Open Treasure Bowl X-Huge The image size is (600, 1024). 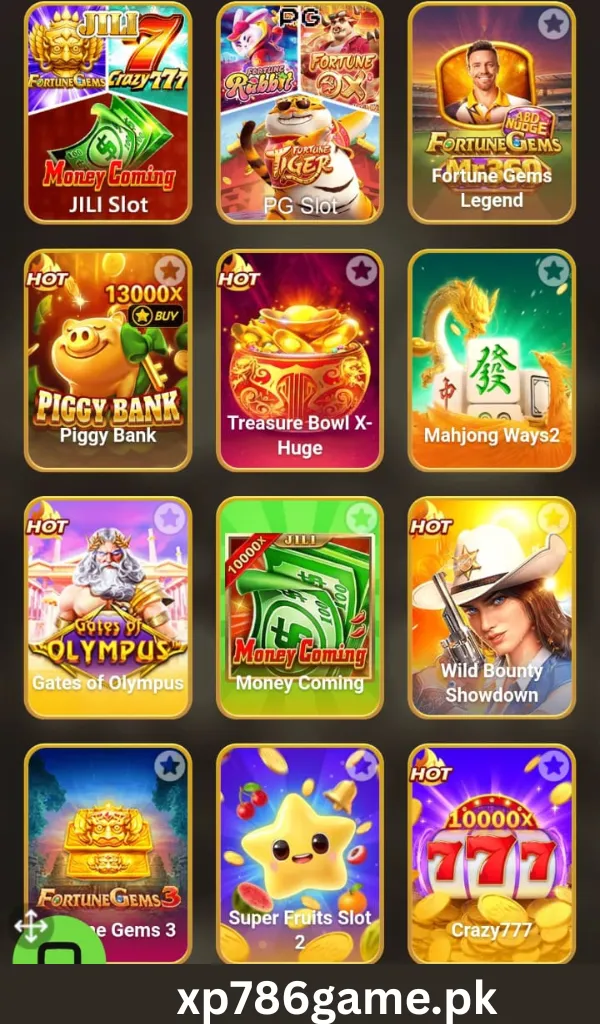300,360
